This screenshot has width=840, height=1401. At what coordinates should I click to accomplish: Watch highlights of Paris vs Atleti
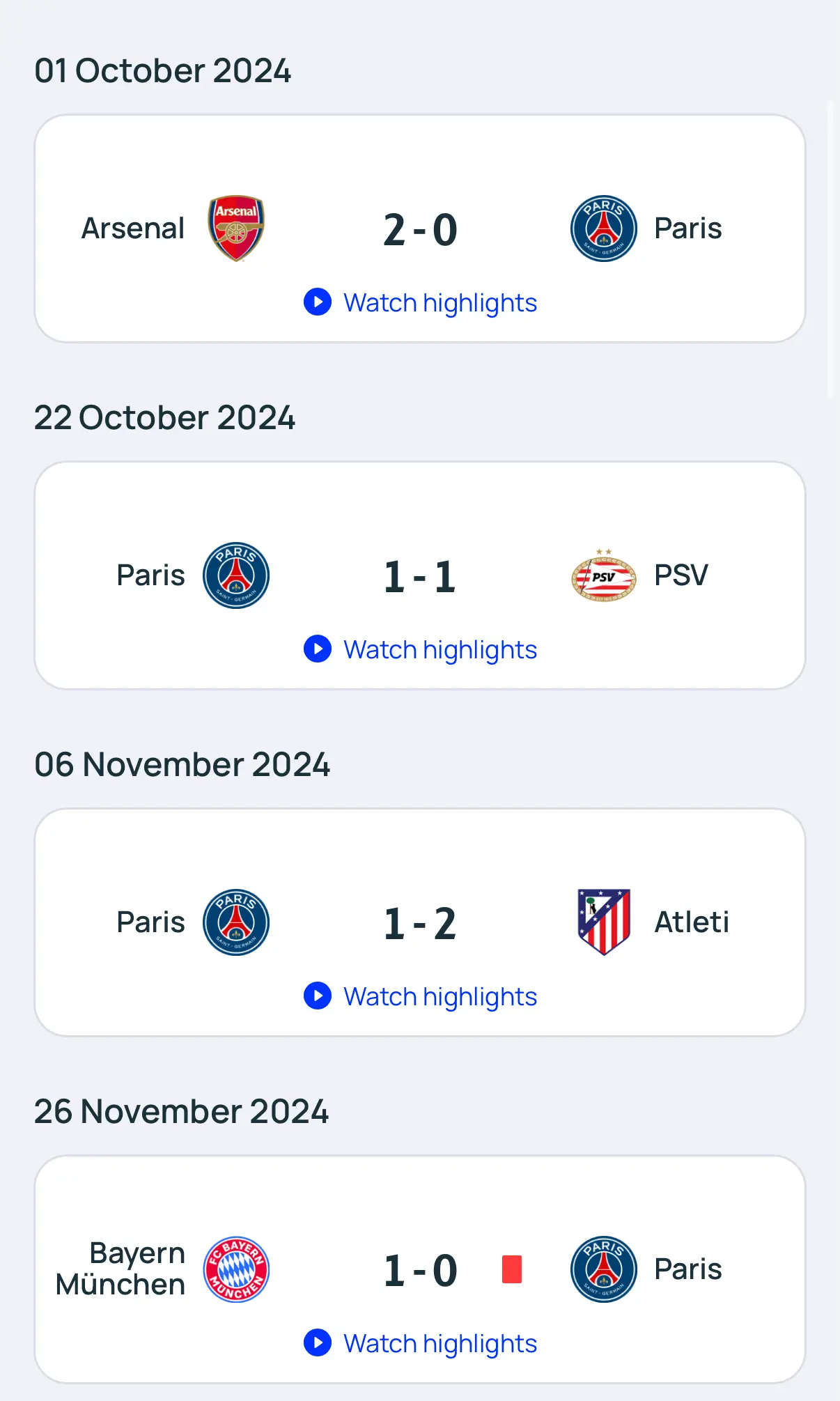tap(420, 996)
